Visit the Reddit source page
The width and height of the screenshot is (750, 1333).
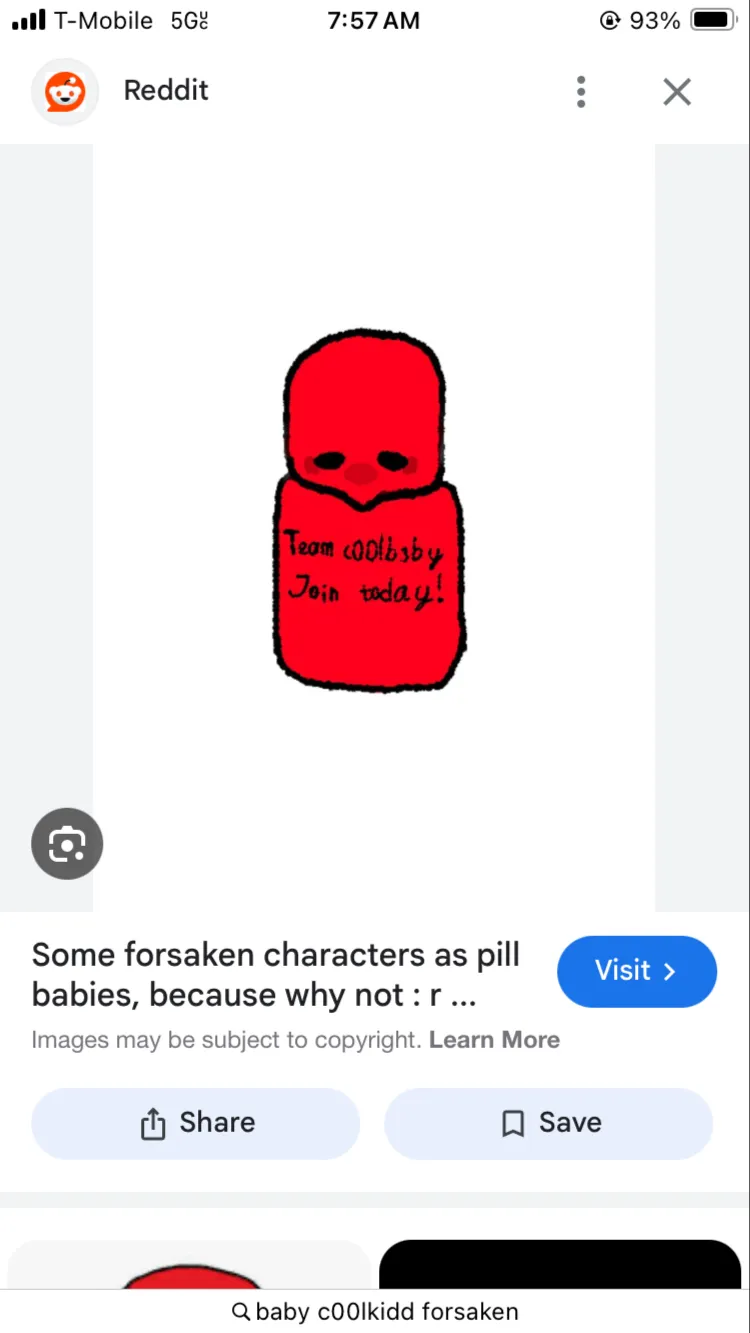point(636,971)
